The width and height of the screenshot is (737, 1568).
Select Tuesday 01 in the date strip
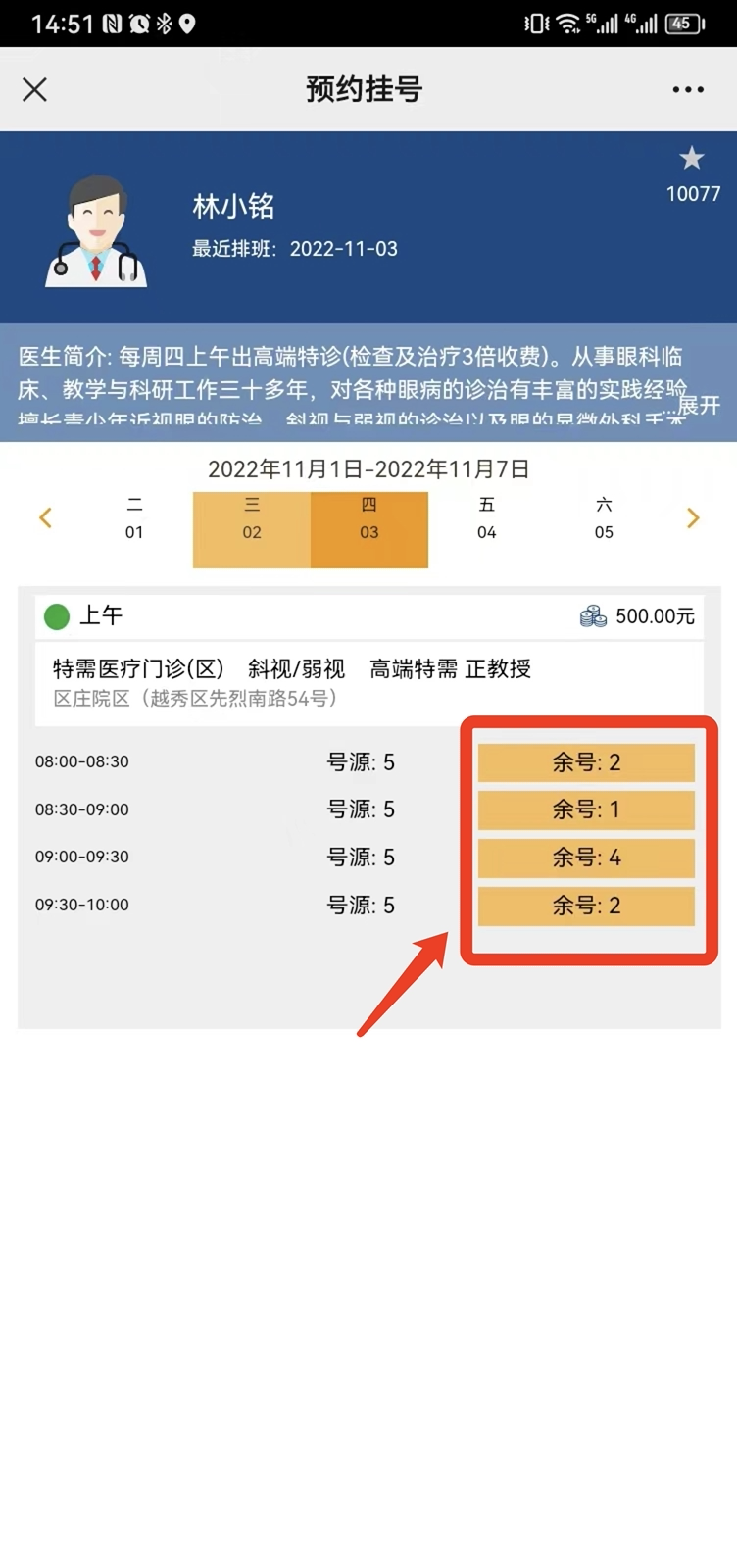(134, 519)
